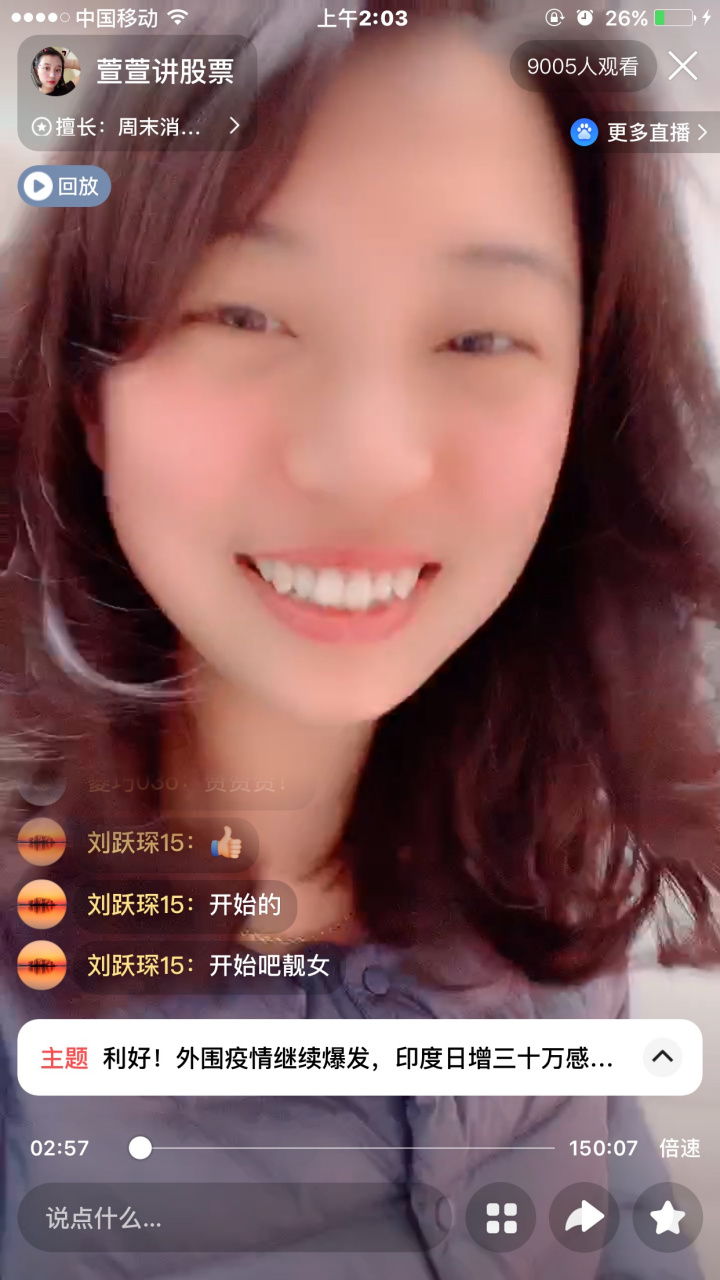Screen dimensions: 720x1280
Task: Favorite the stream with star icon
Action: [x=667, y=1218]
